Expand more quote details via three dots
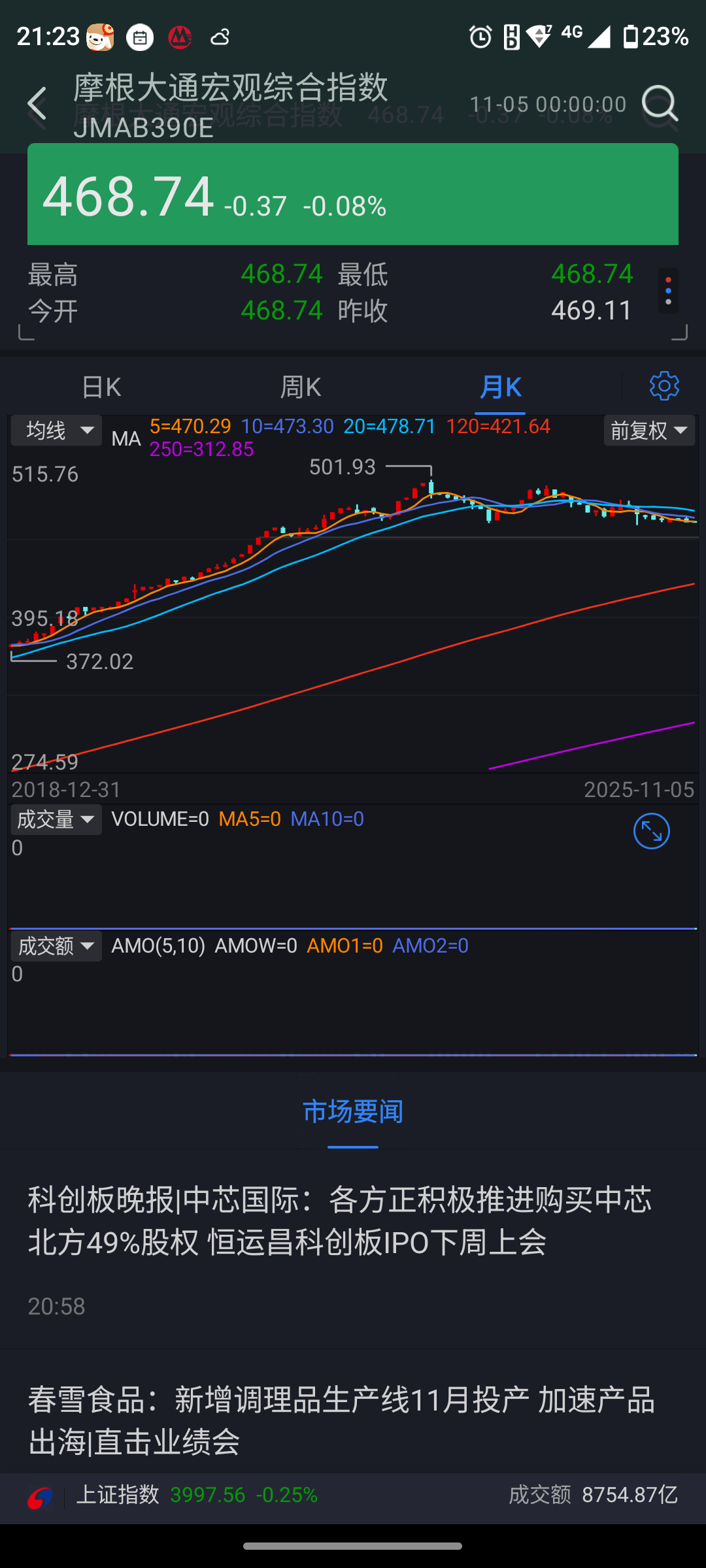This screenshot has height=1568, width=706. [667, 291]
